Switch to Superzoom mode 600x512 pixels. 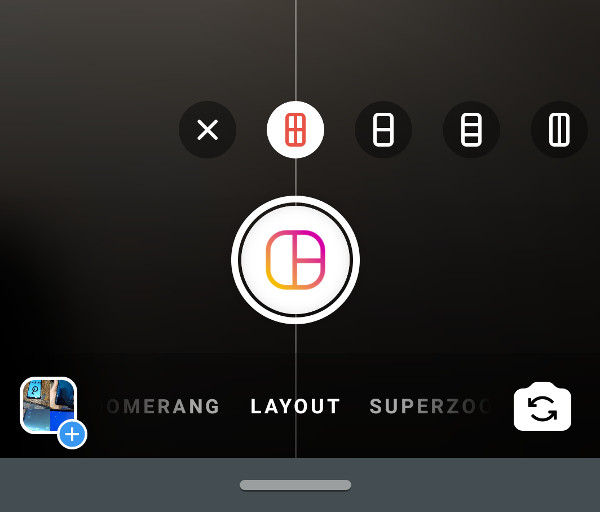coord(430,407)
